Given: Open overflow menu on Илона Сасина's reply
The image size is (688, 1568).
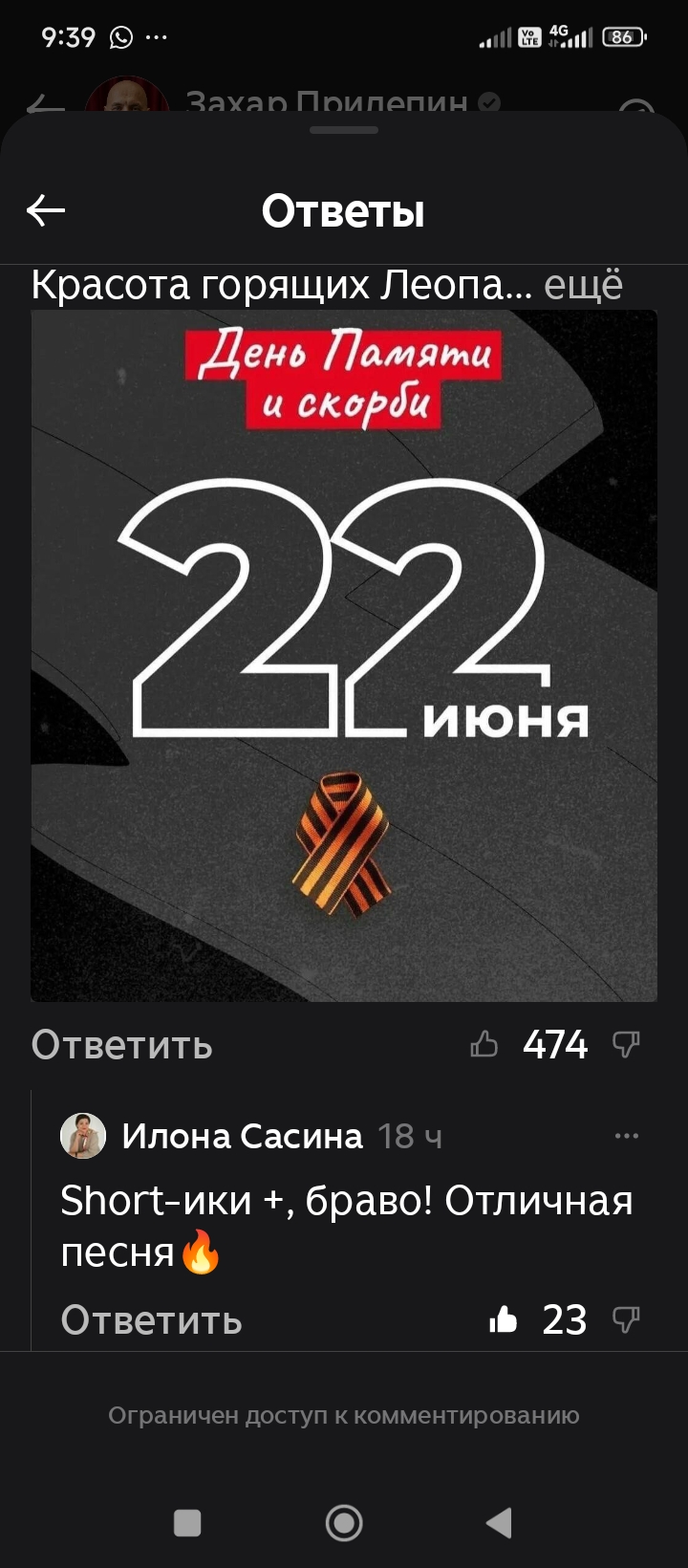Looking at the screenshot, I should (627, 1136).
